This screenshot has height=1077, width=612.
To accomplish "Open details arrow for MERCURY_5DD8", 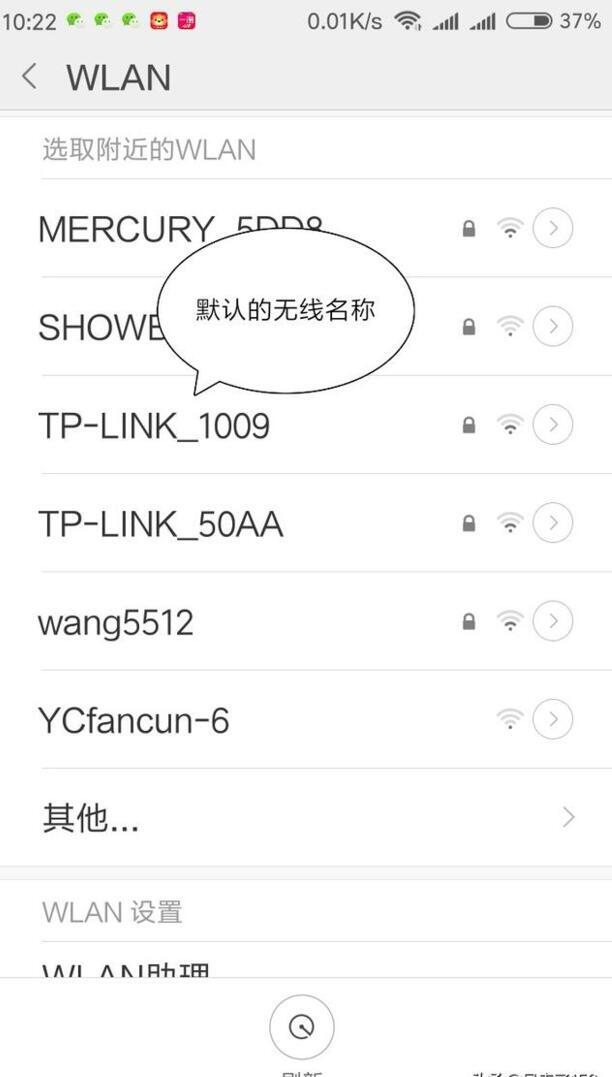I will [x=553, y=229].
